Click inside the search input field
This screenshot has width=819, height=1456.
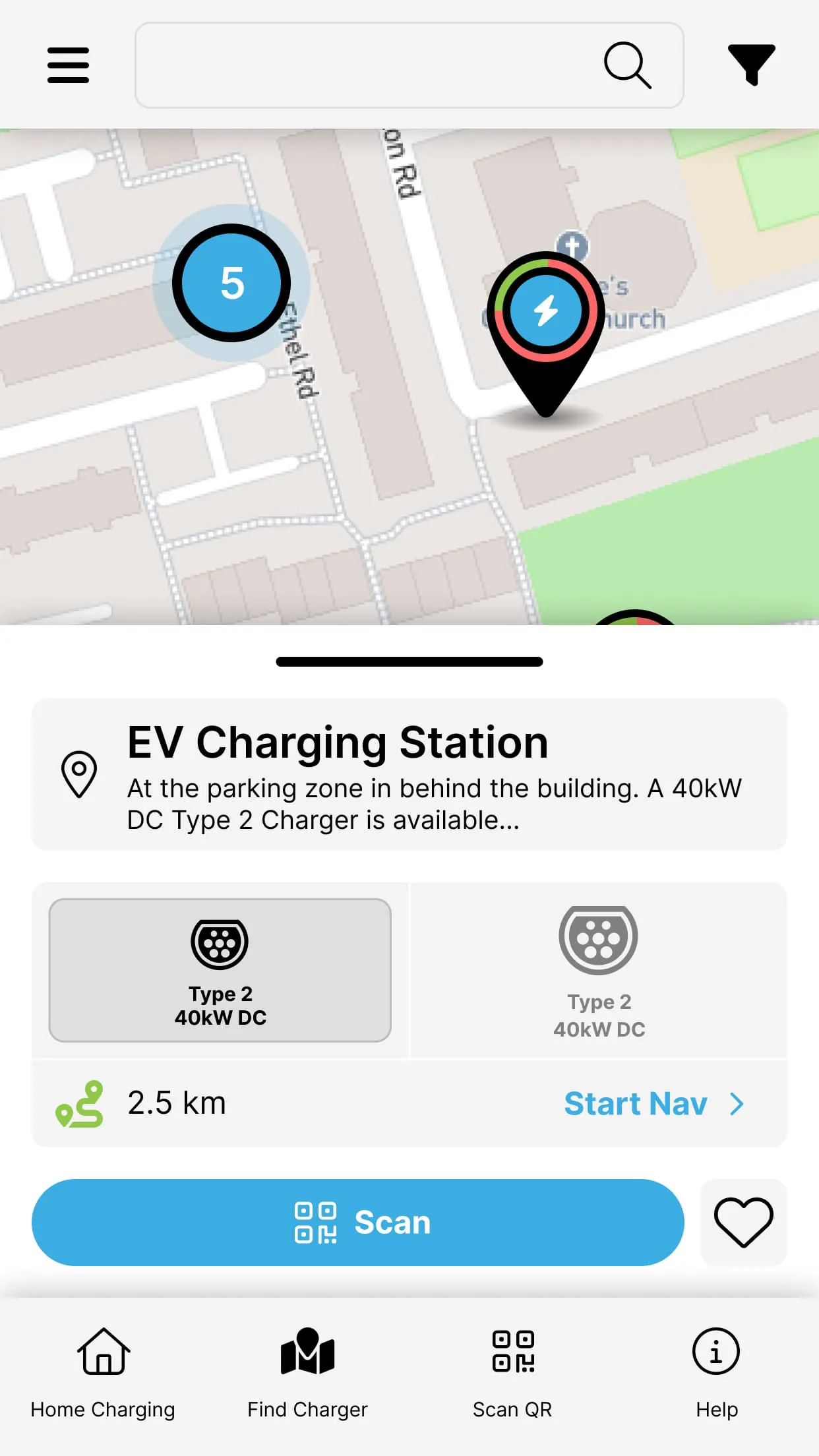coord(369,65)
